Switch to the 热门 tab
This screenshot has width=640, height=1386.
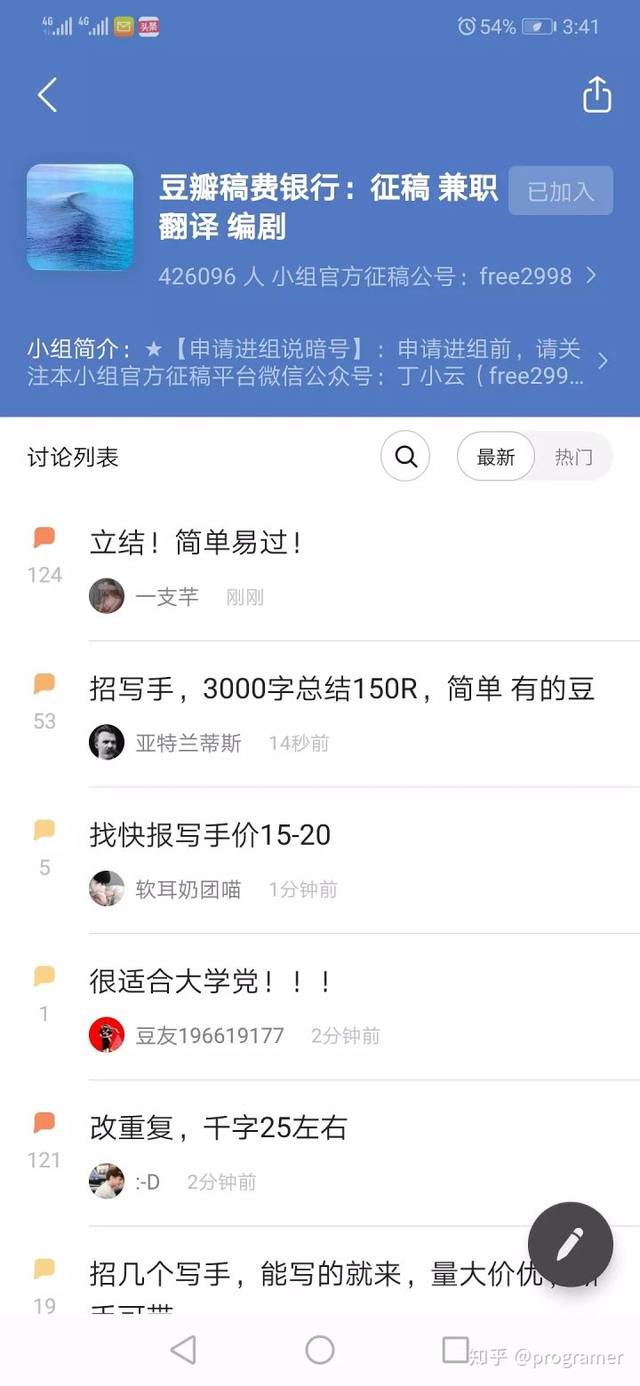click(573, 457)
